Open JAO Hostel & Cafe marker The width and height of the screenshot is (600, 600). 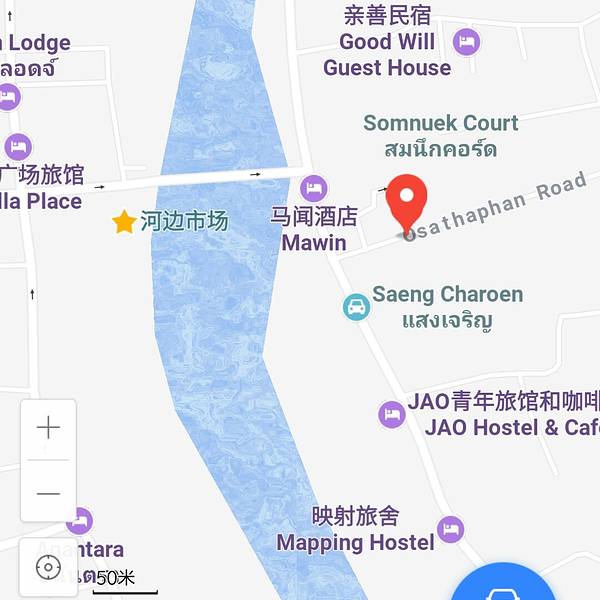392,414
